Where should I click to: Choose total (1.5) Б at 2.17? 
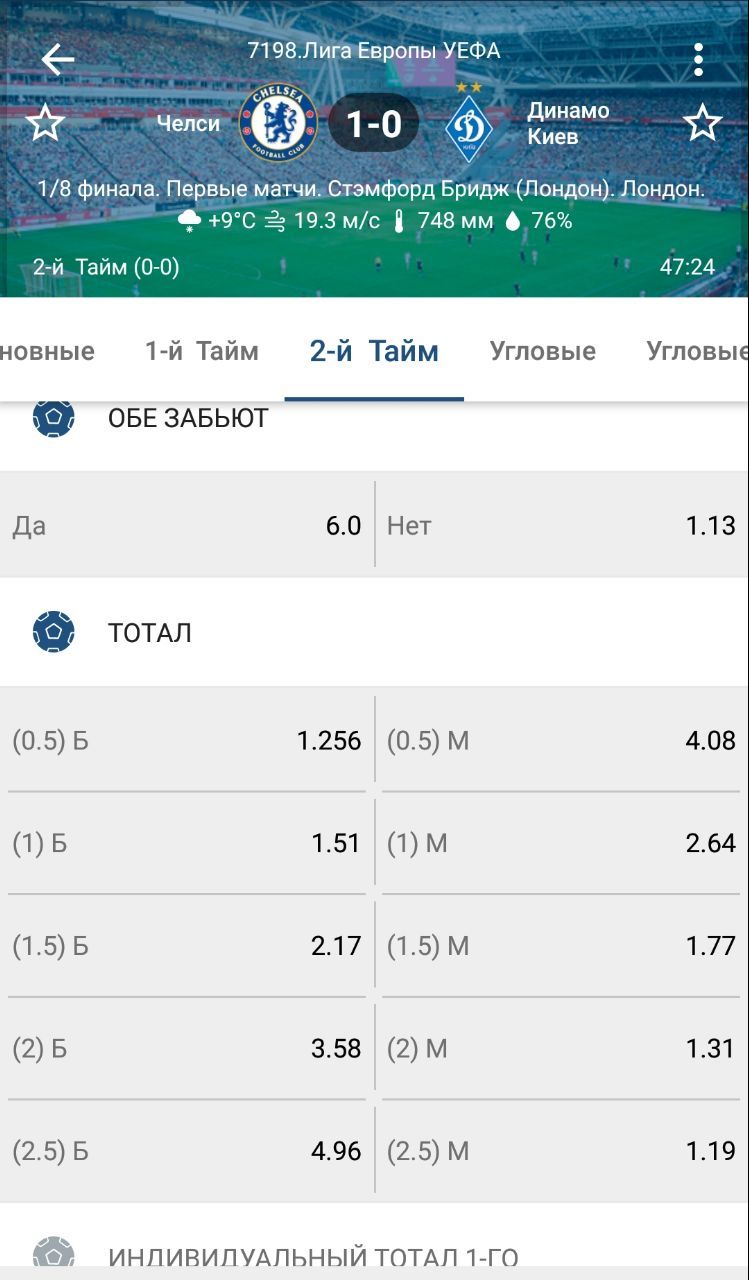coord(187,946)
